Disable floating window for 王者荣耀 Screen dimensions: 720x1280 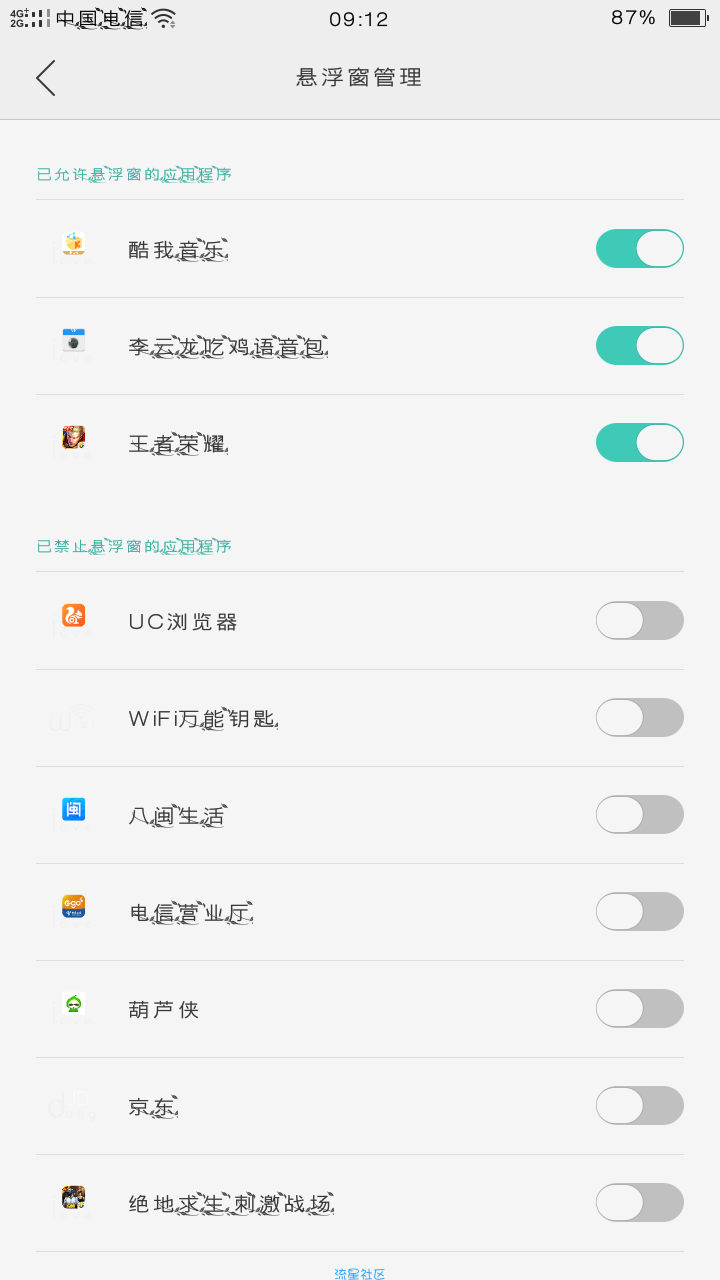pos(640,443)
